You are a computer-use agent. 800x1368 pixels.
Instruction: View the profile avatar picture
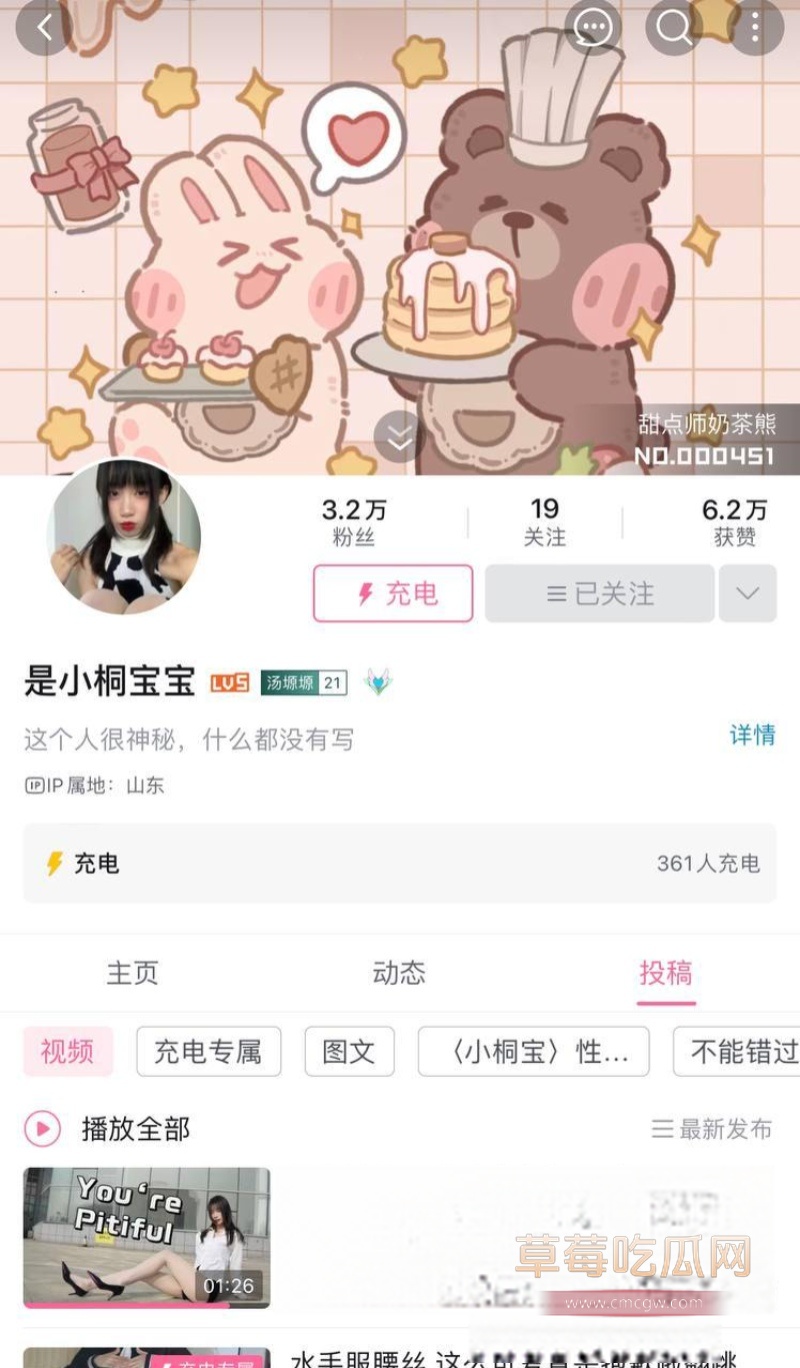(x=124, y=536)
